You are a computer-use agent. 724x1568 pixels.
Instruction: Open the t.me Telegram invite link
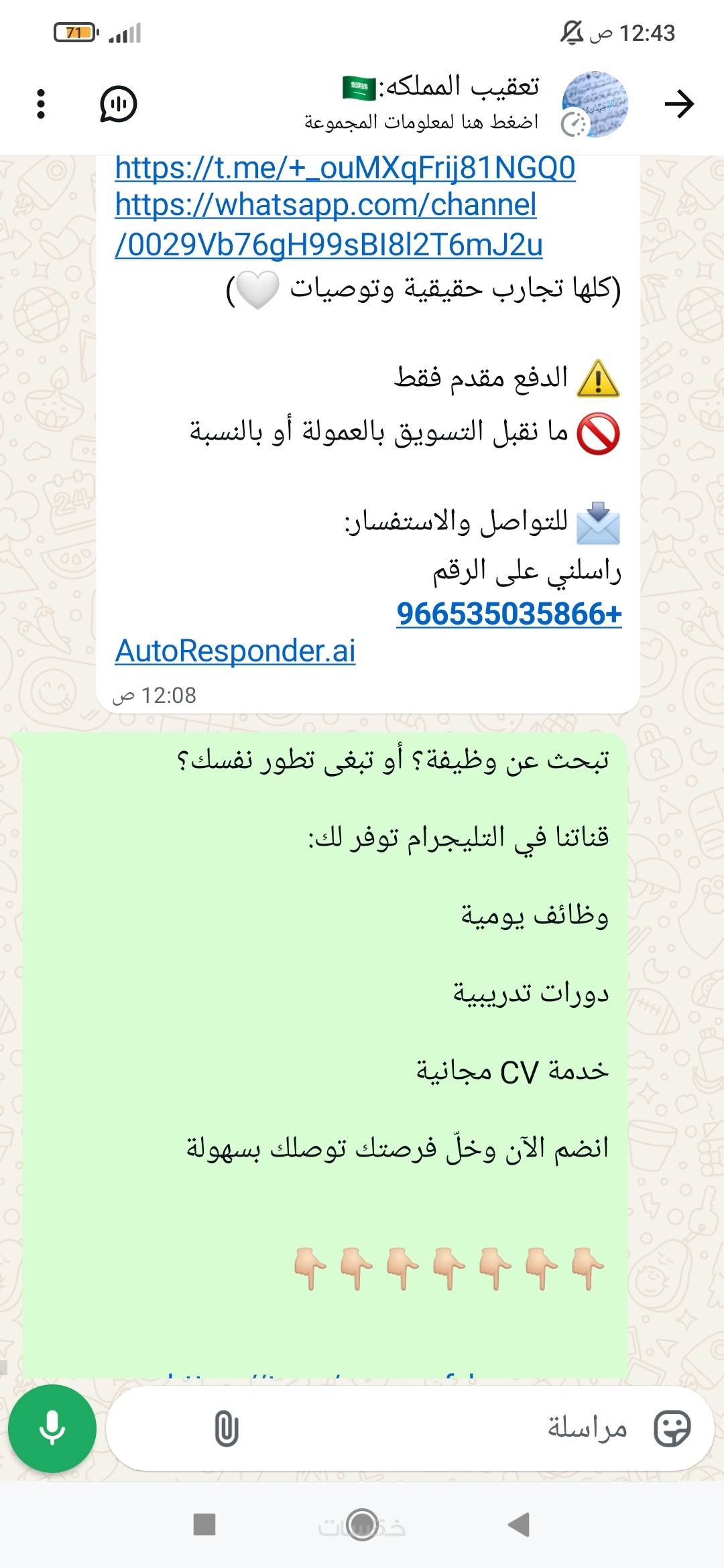(x=345, y=168)
